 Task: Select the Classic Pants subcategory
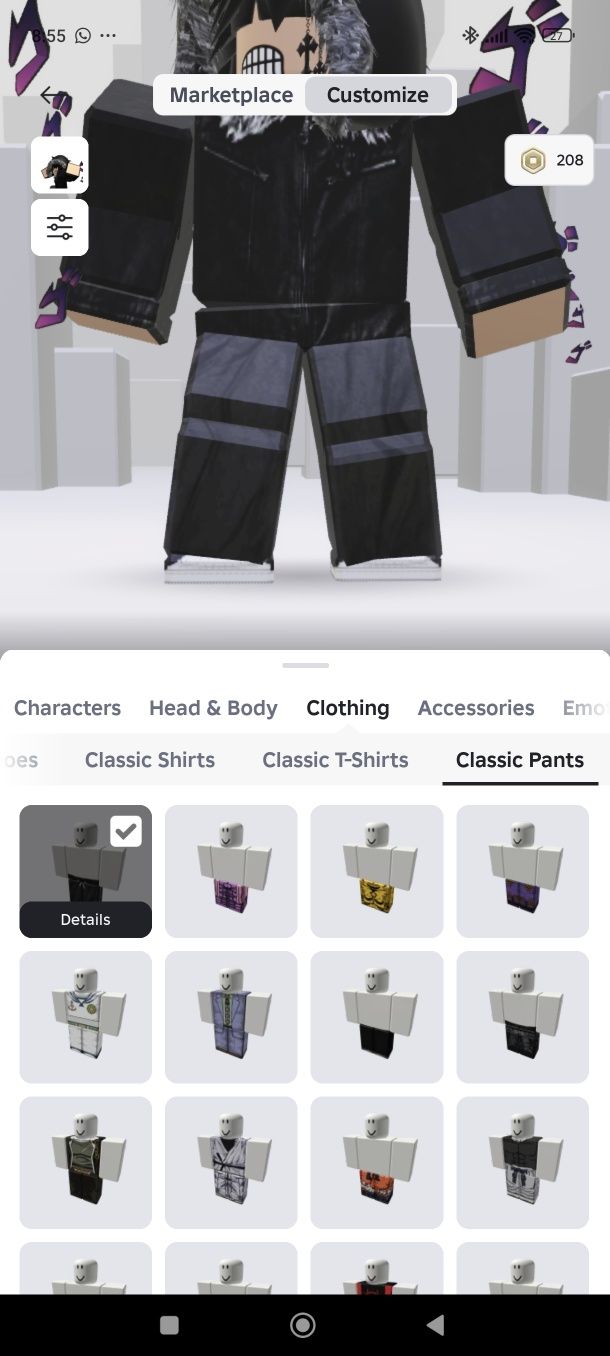[520, 760]
